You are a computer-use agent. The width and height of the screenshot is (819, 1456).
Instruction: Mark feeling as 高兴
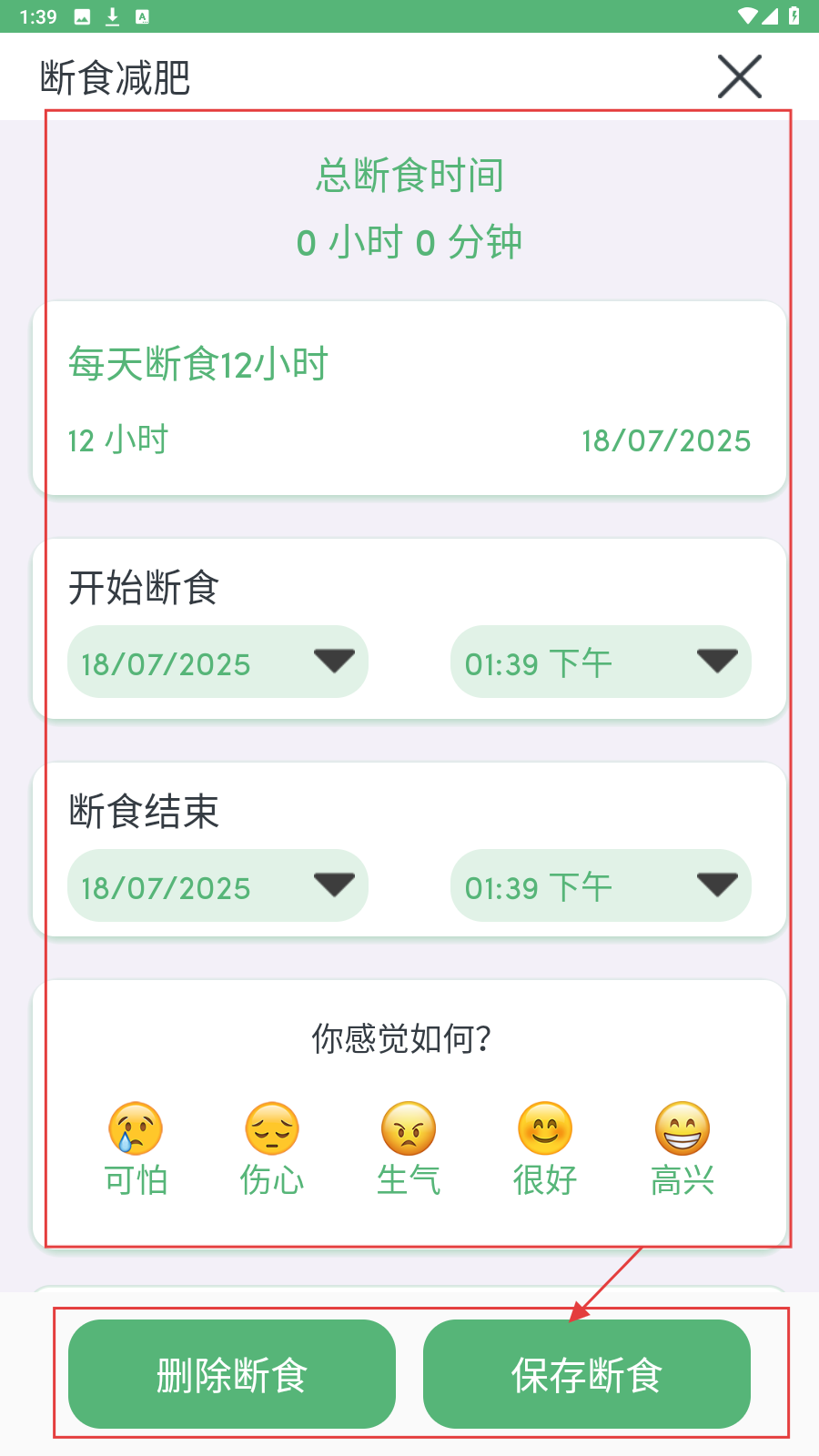coord(682,1148)
